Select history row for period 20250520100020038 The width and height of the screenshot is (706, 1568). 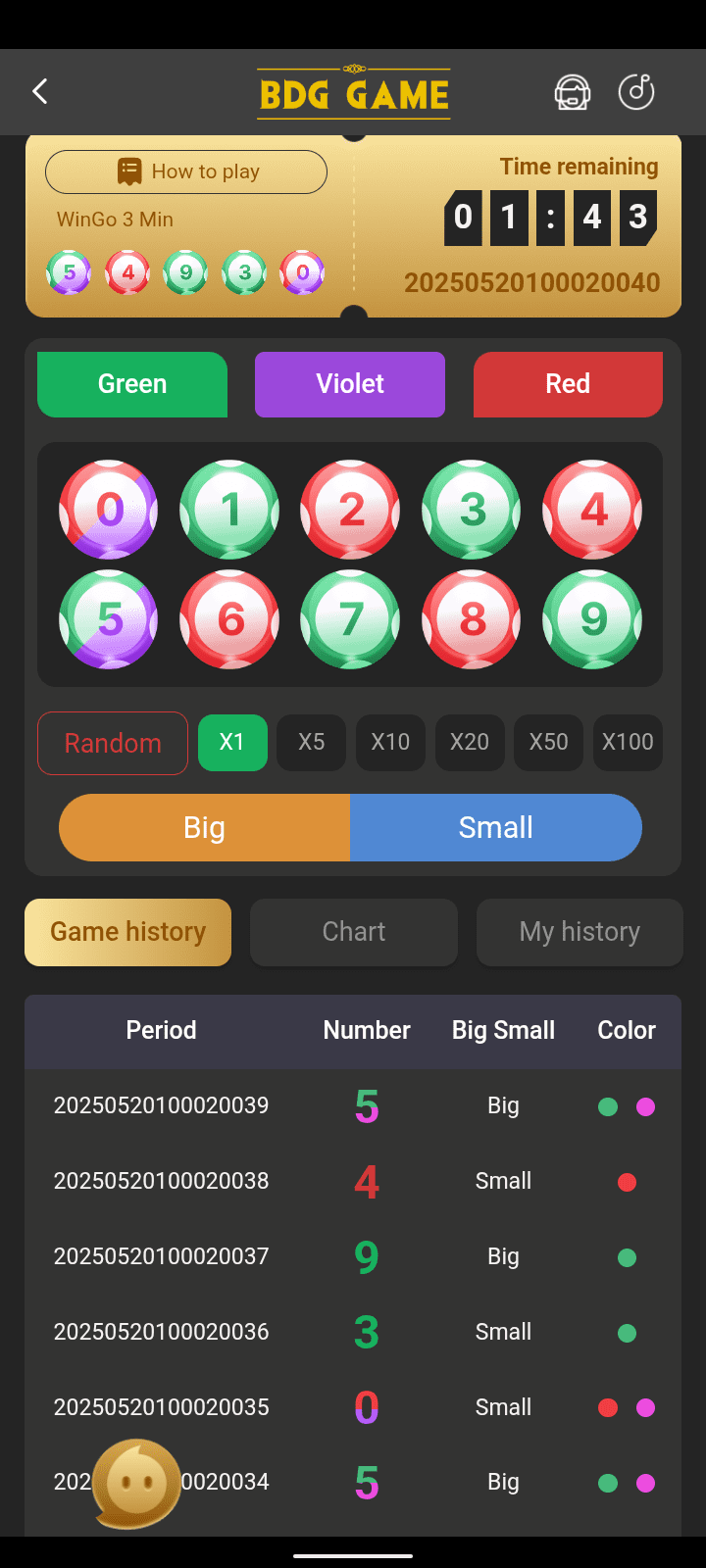tap(353, 1181)
